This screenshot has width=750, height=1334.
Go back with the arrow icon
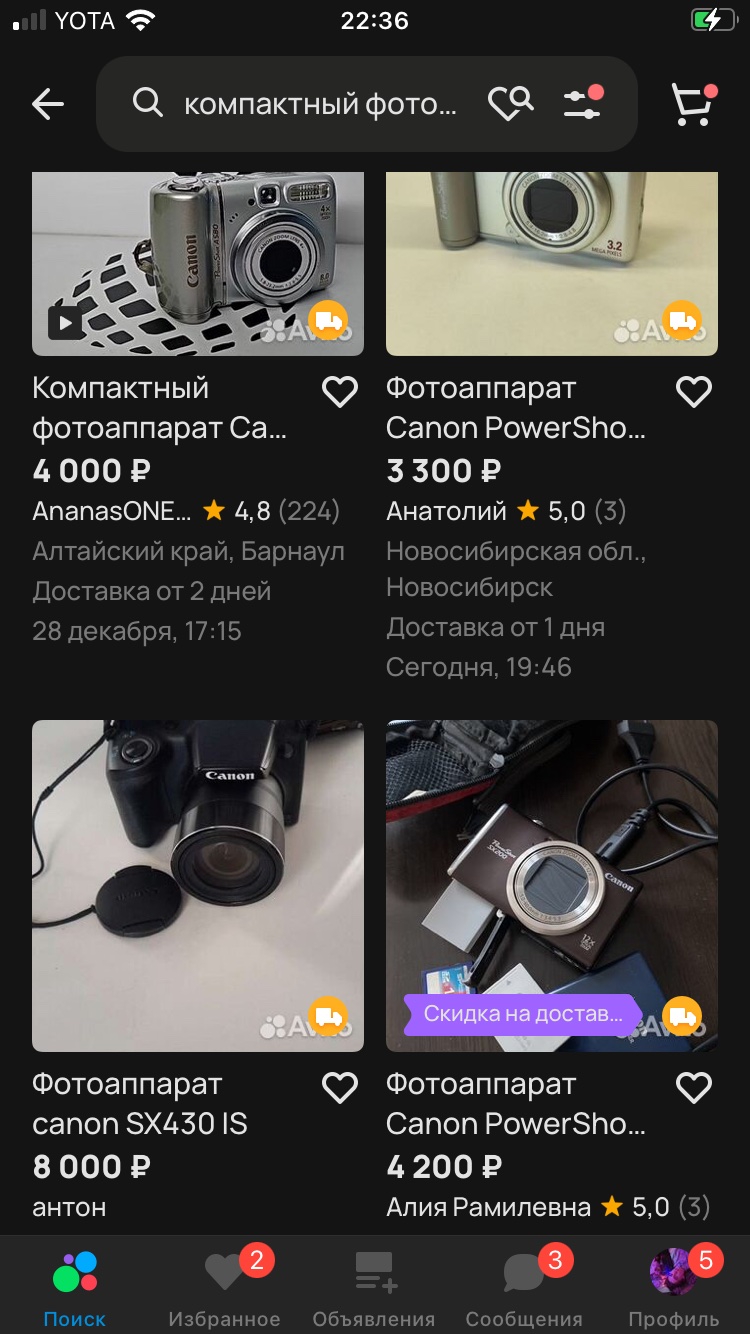(x=48, y=103)
